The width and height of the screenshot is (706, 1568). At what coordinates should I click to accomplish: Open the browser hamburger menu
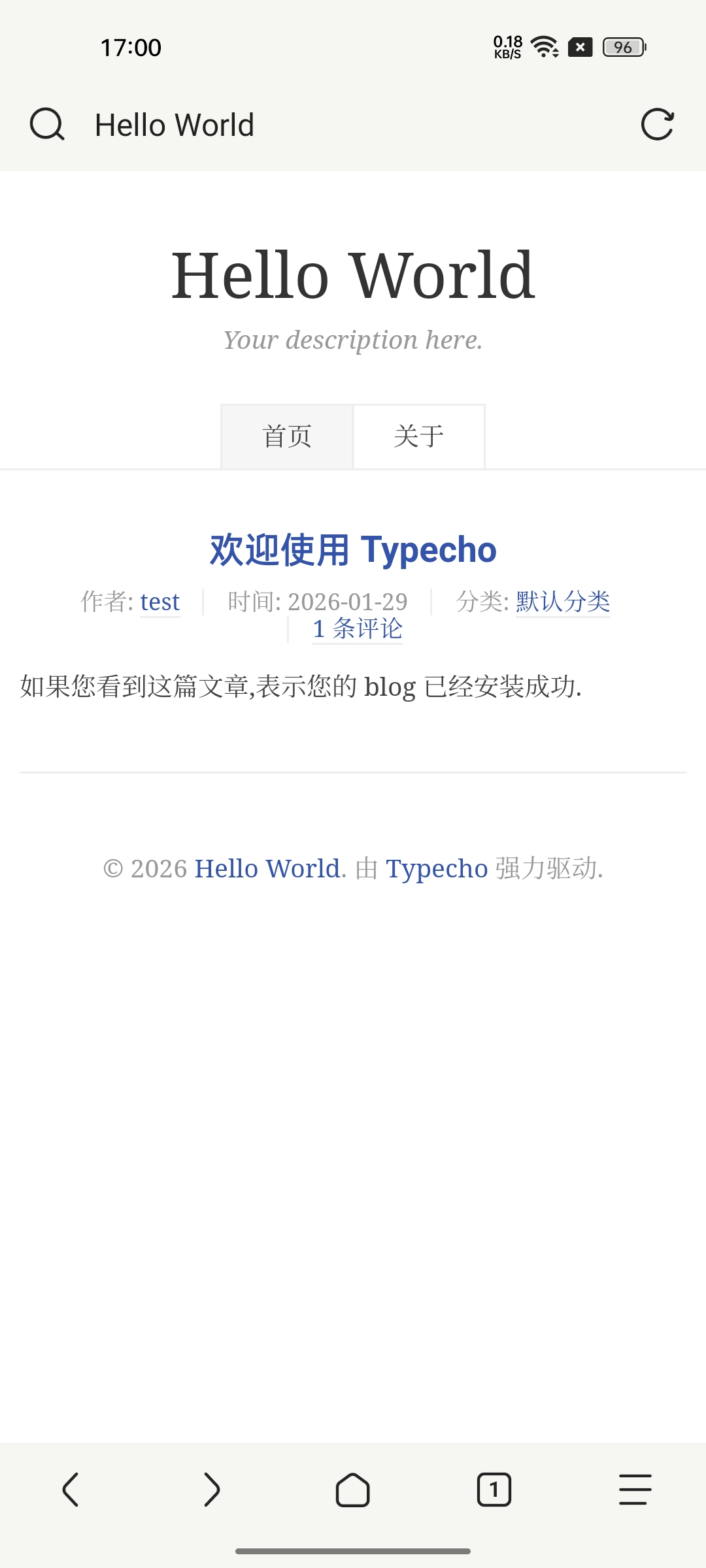(635, 1489)
